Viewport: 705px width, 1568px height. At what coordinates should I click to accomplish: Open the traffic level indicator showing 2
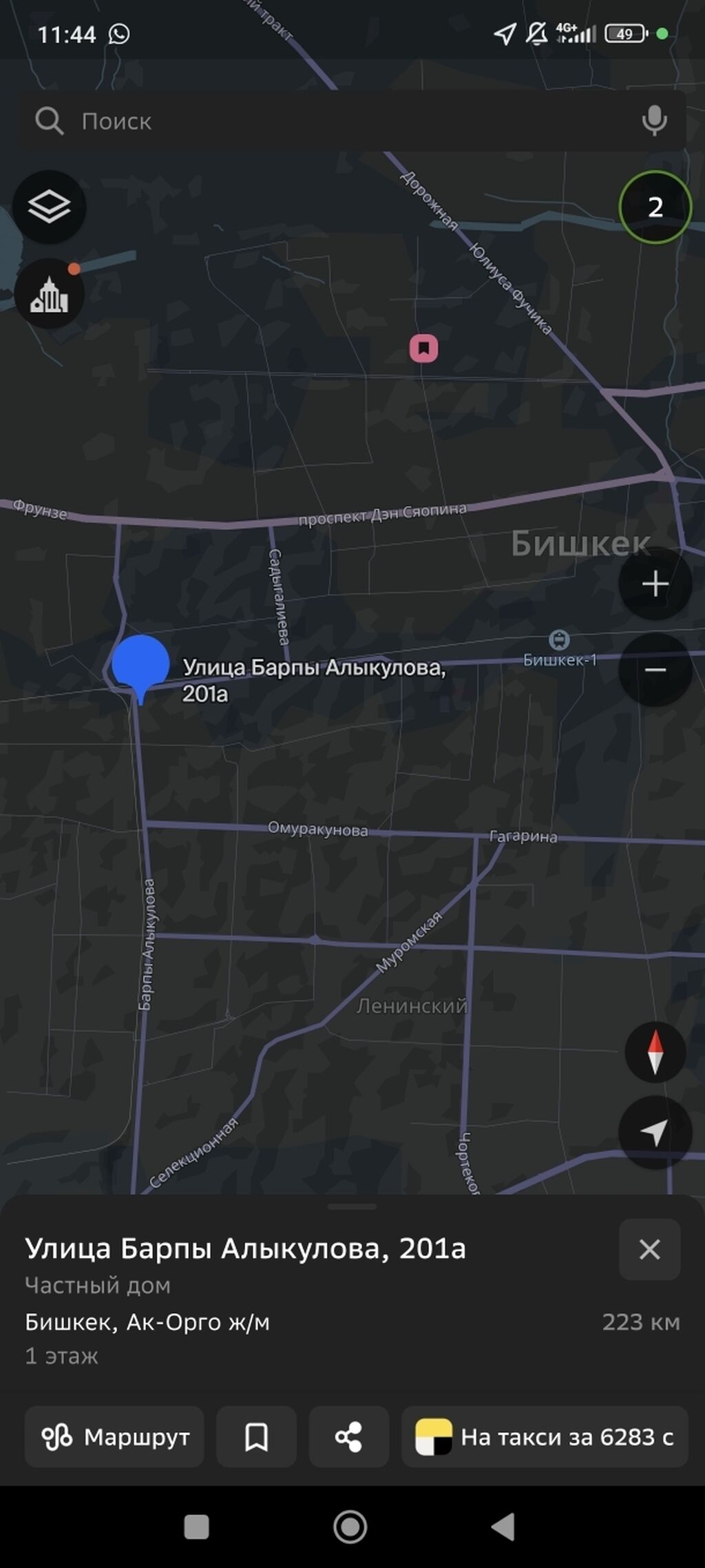pos(655,207)
